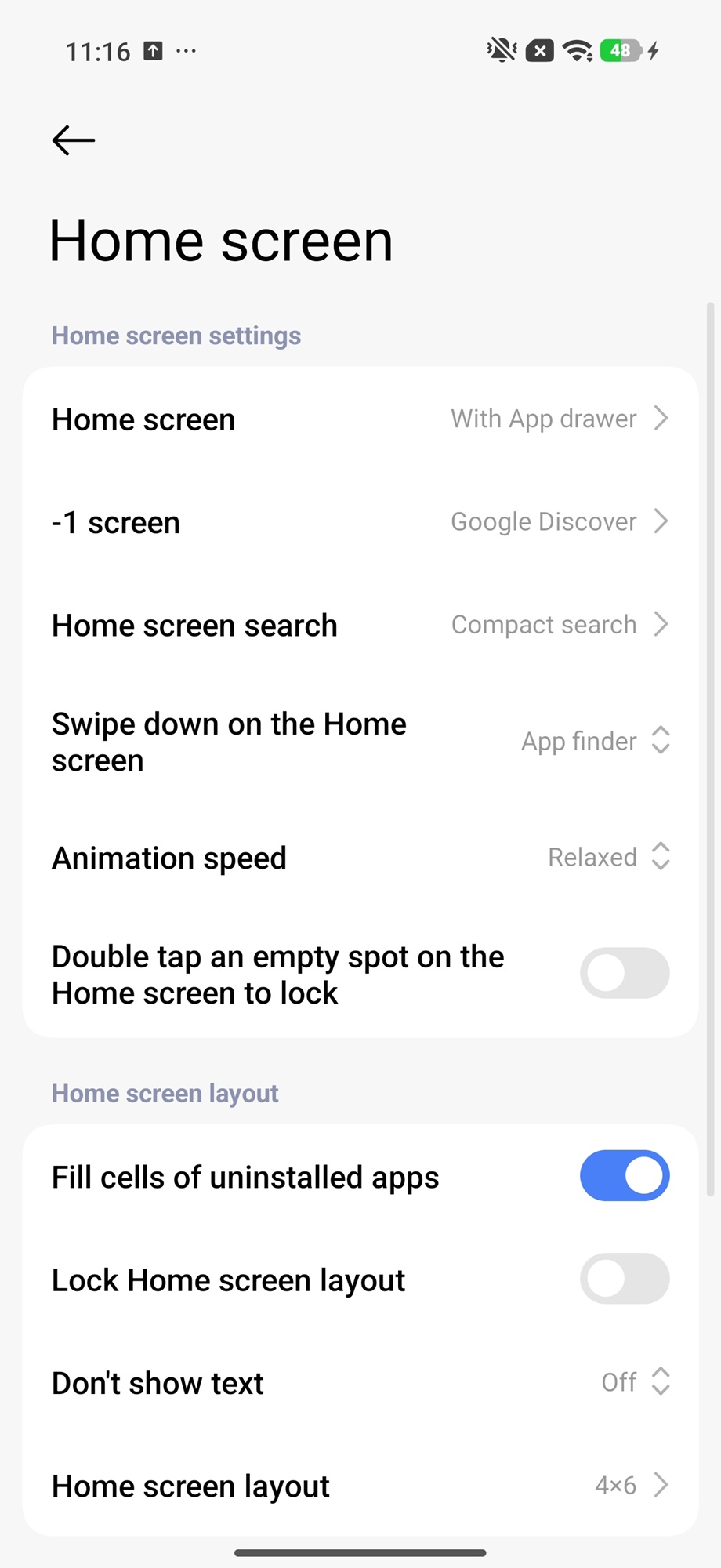The height and width of the screenshot is (1568, 721).
Task: Open Home screen layout 4×6 setting
Action: [360, 1486]
